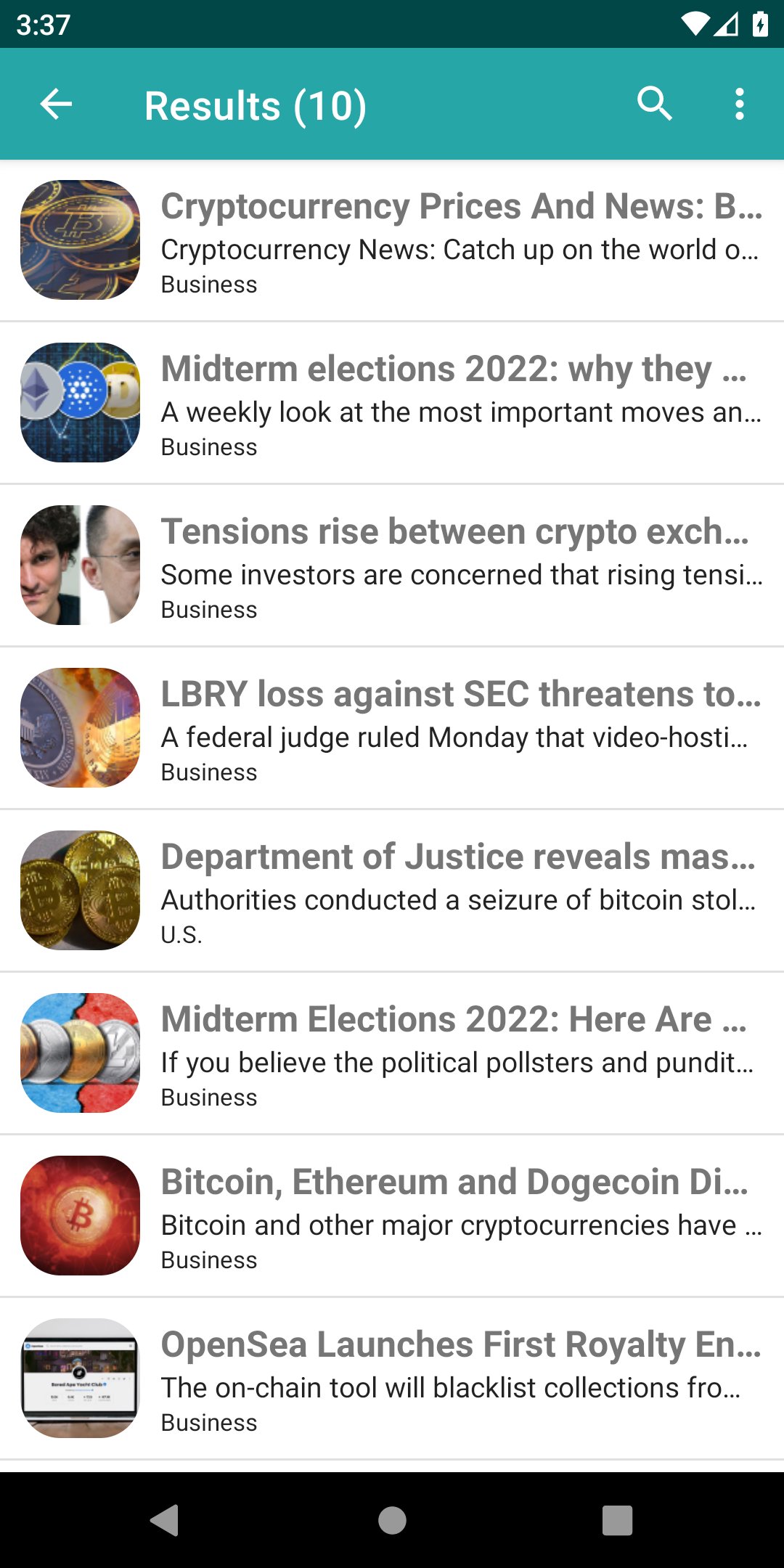The height and width of the screenshot is (1568, 784).
Task: Go back from the Results screen
Action: [56, 105]
